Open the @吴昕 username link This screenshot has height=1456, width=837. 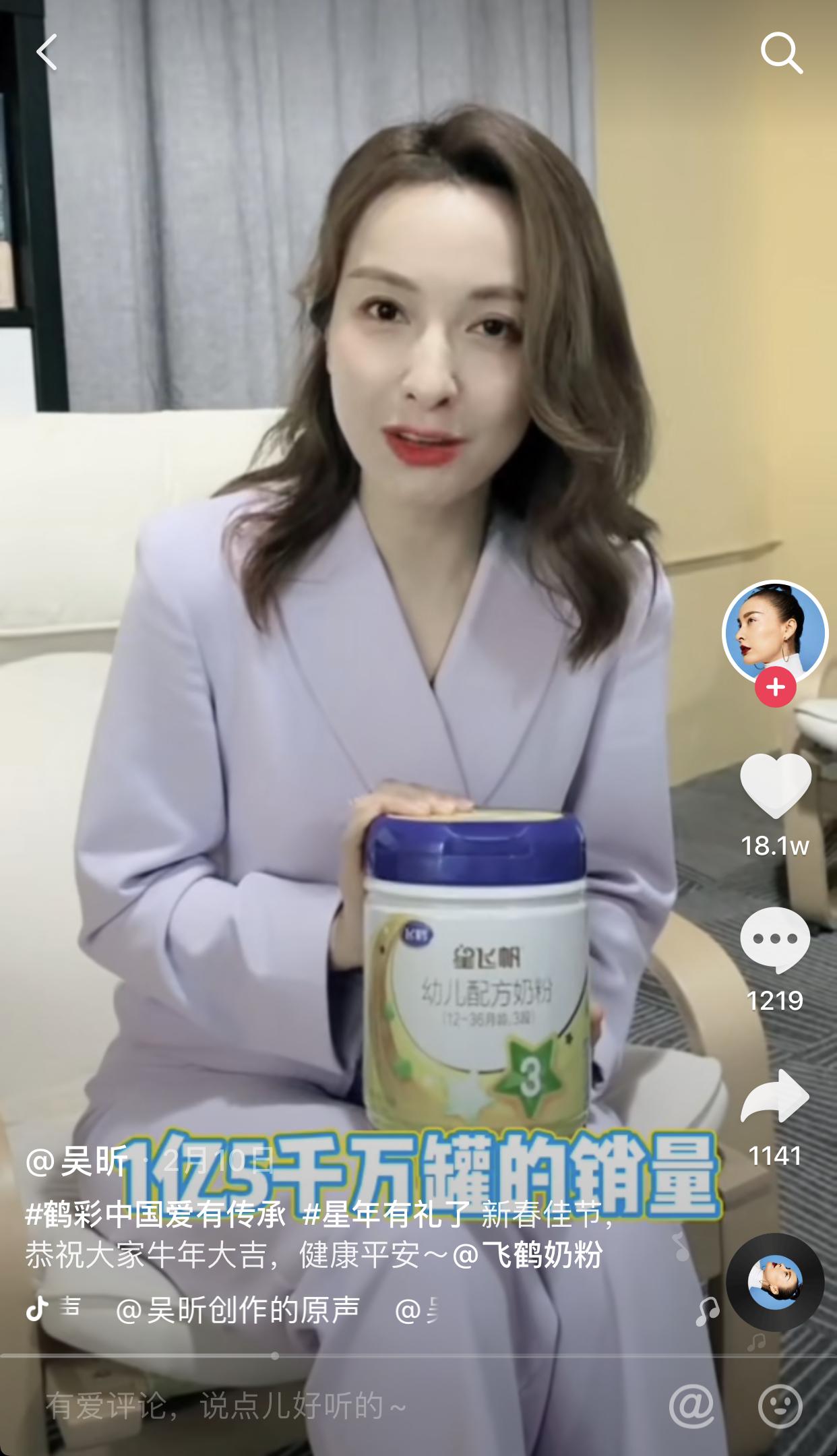tap(77, 1161)
